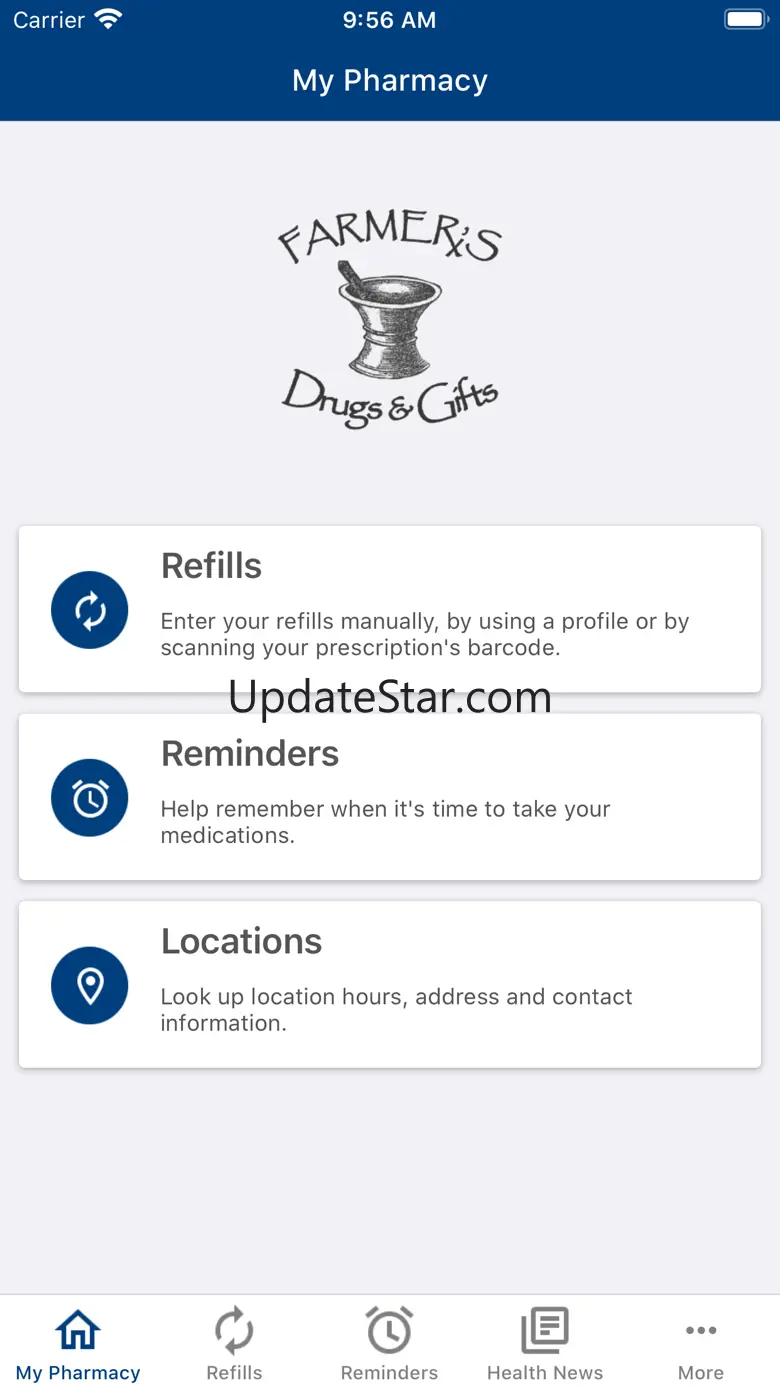Open the Reminders card
Viewport: 780px width, 1387px height.
[x=390, y=796]
